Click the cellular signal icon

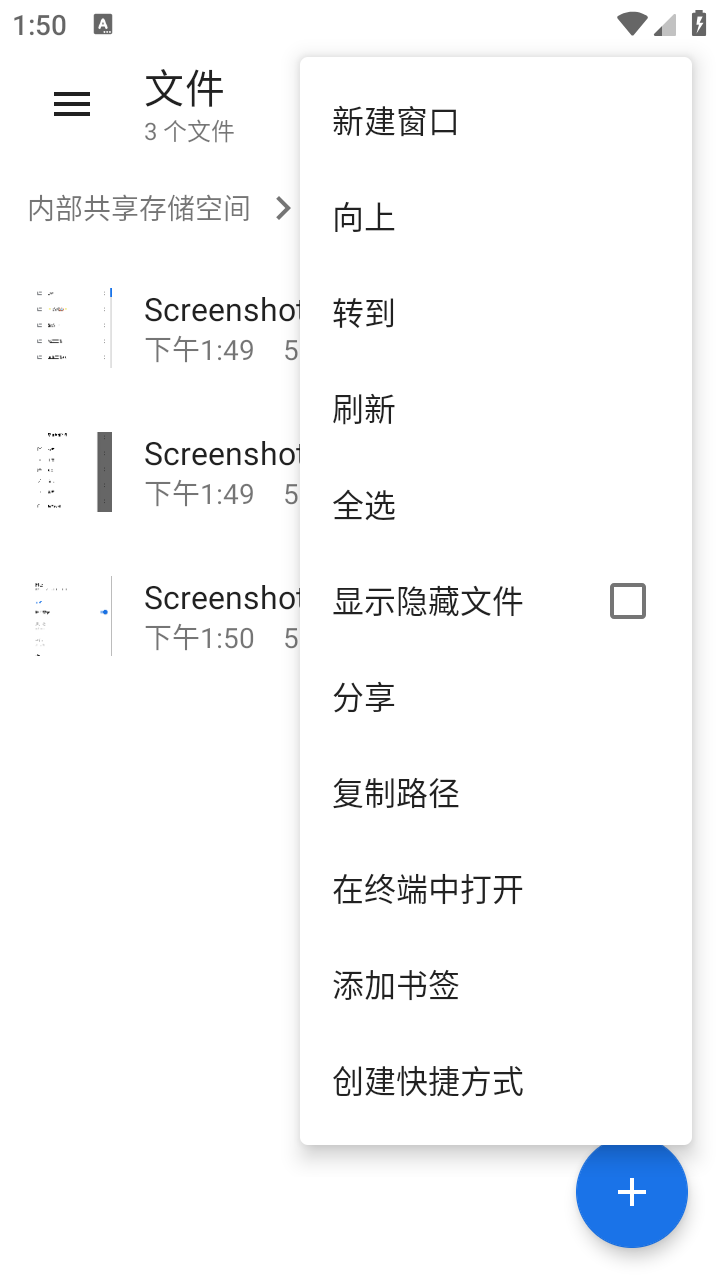click(665, 22)
